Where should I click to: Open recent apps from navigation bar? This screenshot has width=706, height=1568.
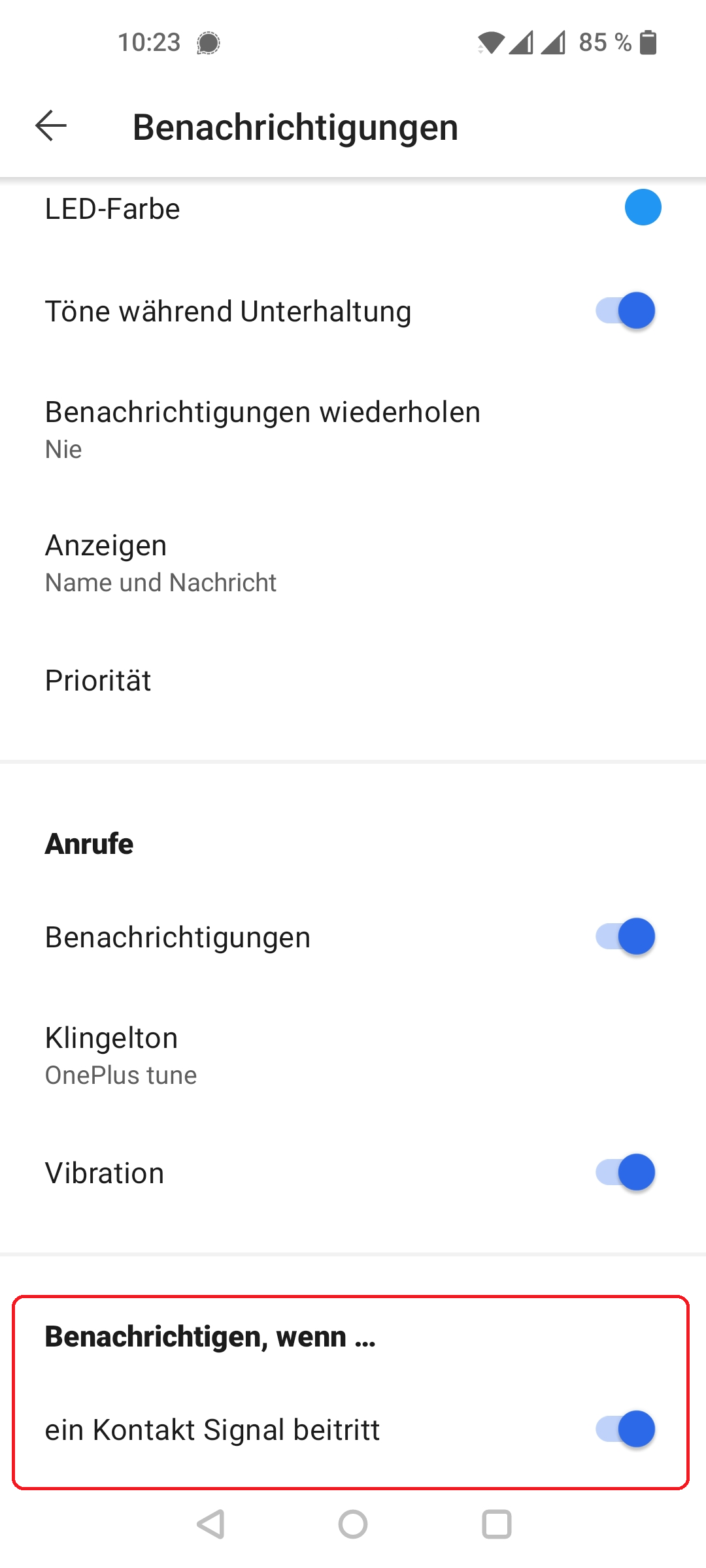pyautogui.click(x=497, y=1524)
